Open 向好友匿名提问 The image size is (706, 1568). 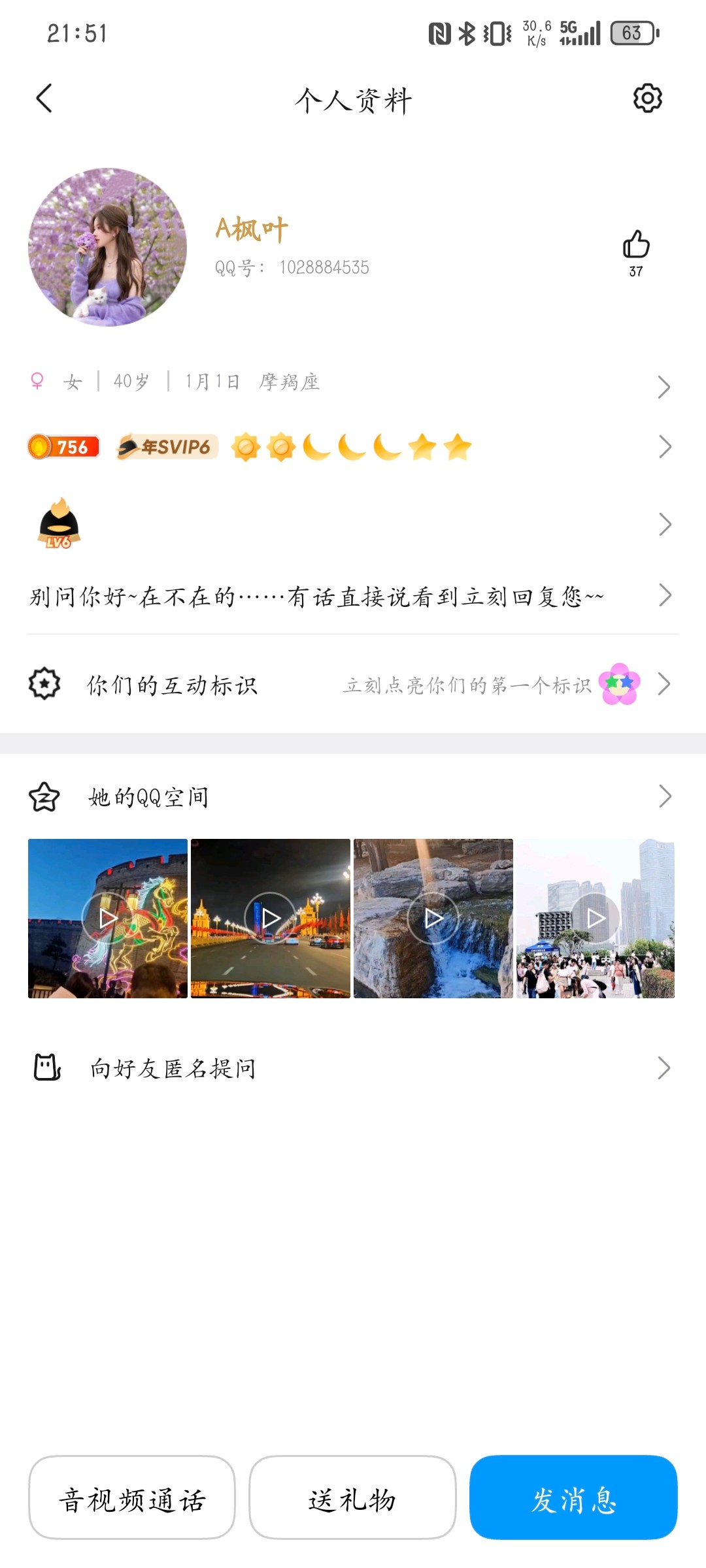click(353, 1068)
